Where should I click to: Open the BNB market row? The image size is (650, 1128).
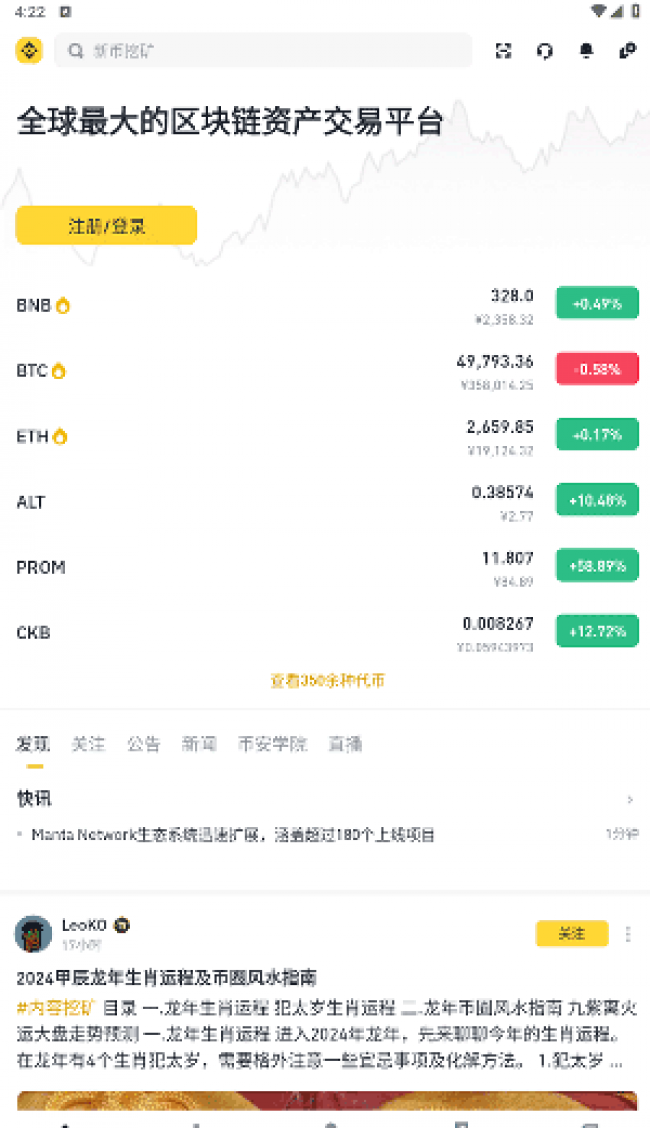click(x=325, y=305)
